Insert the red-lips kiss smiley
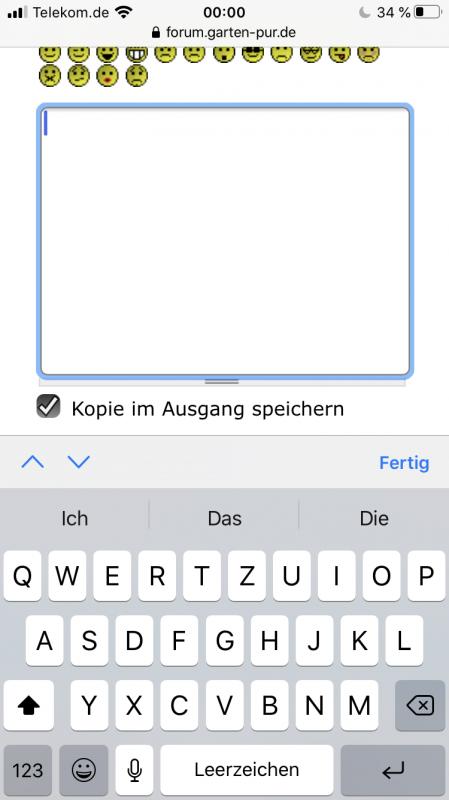Image resolution: width=449 pixels, height=800 pixels. tap(107, 76)
